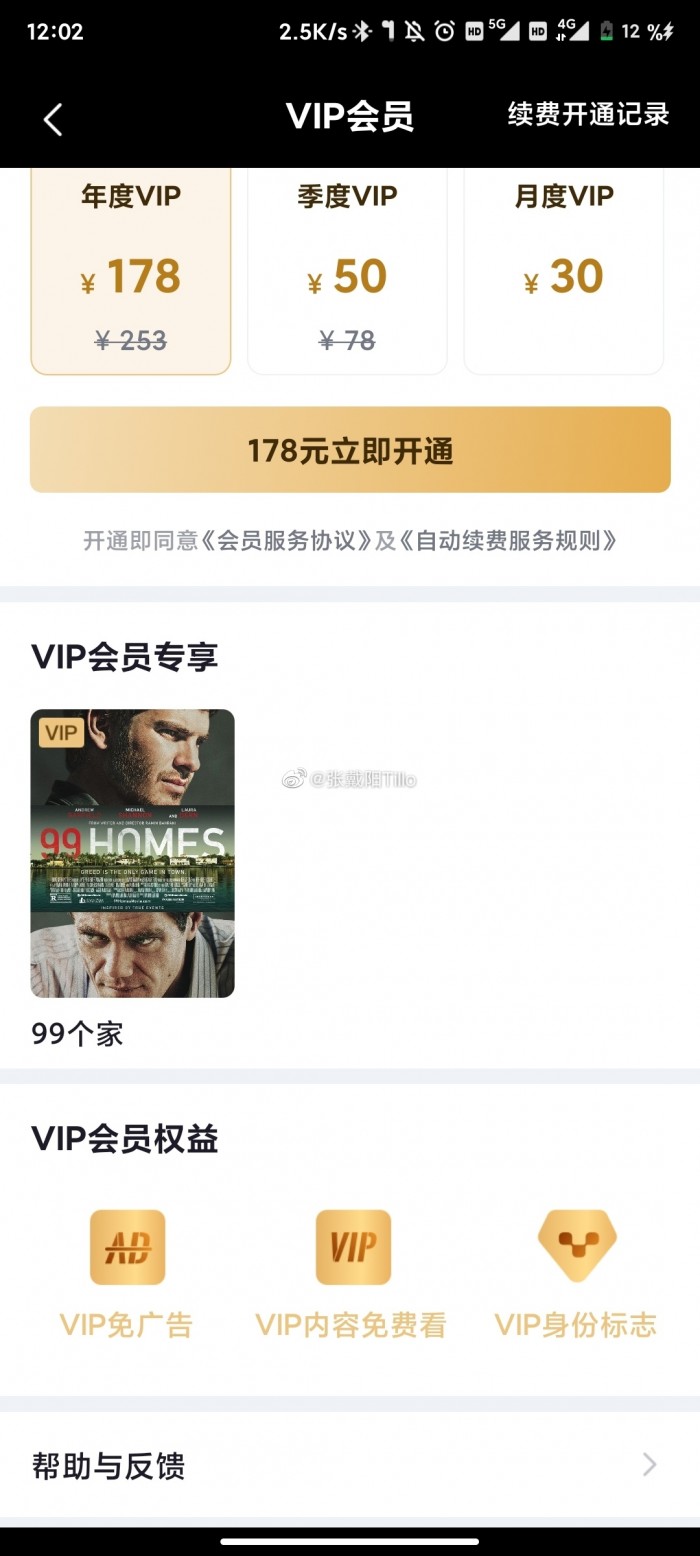
Task: Open the 99个家 movie tile
Action: click(133, 853)
